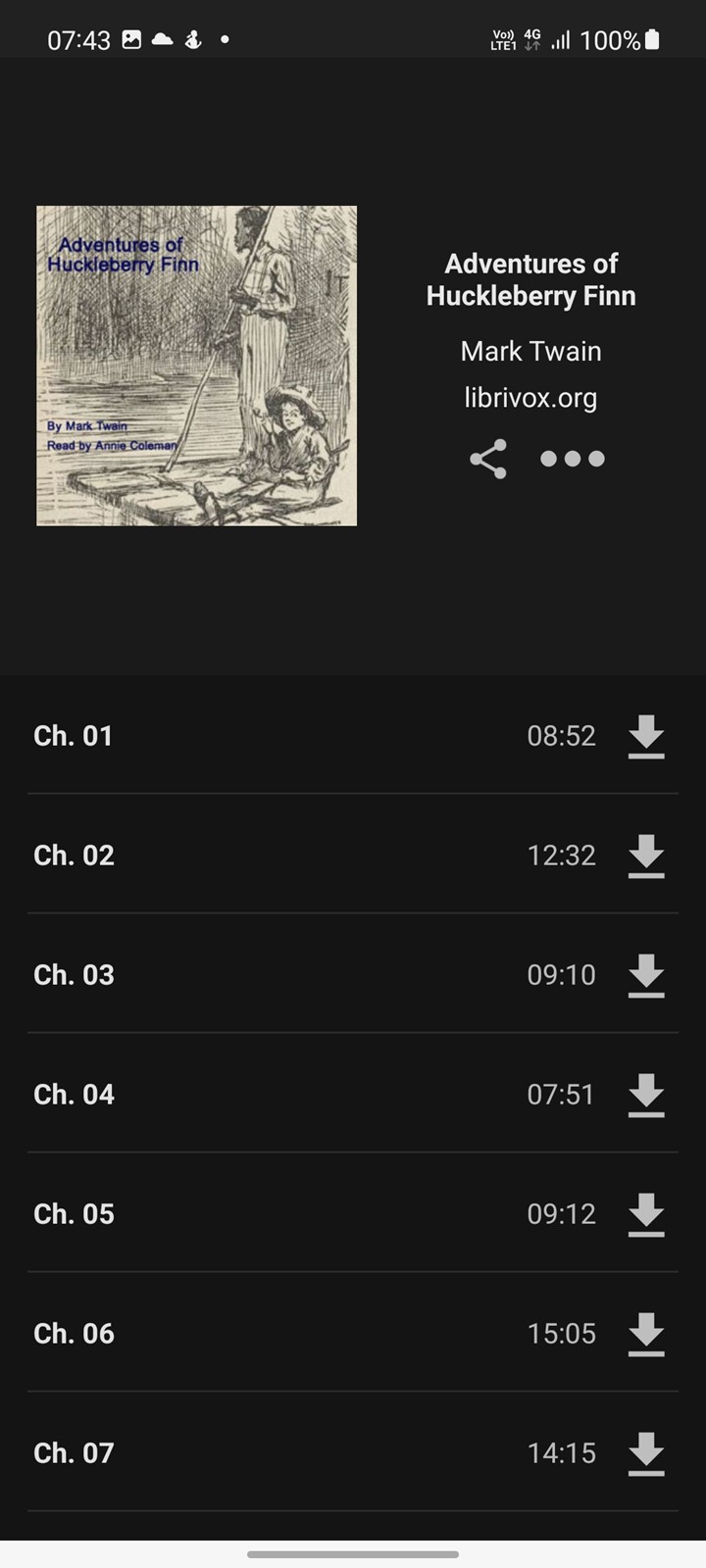
Task: Open the three-dot more options menu
Action: coord(573,459)
